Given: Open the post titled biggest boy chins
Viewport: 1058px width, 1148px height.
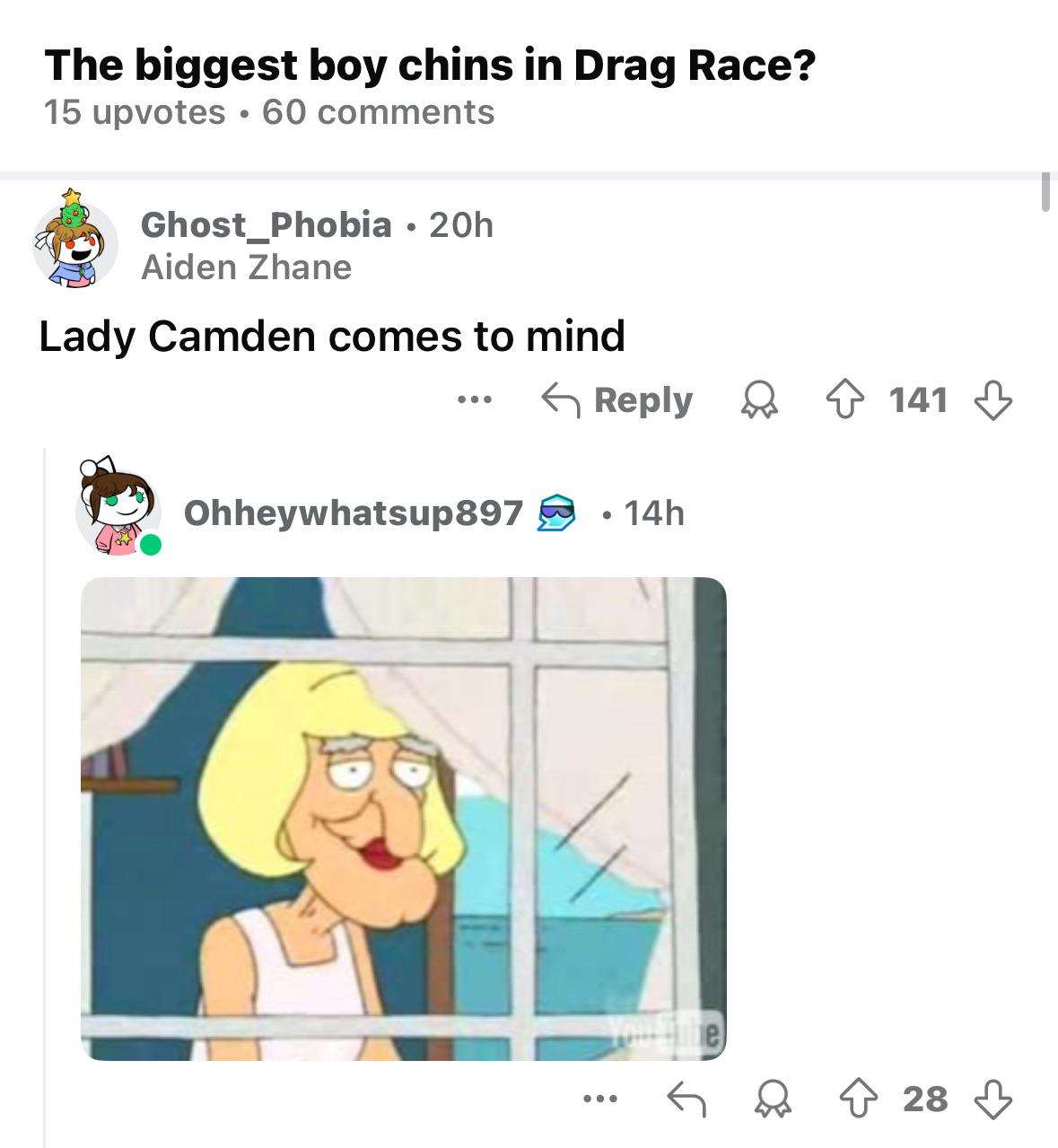Looking at the screenshot, I should pos(430,66).
